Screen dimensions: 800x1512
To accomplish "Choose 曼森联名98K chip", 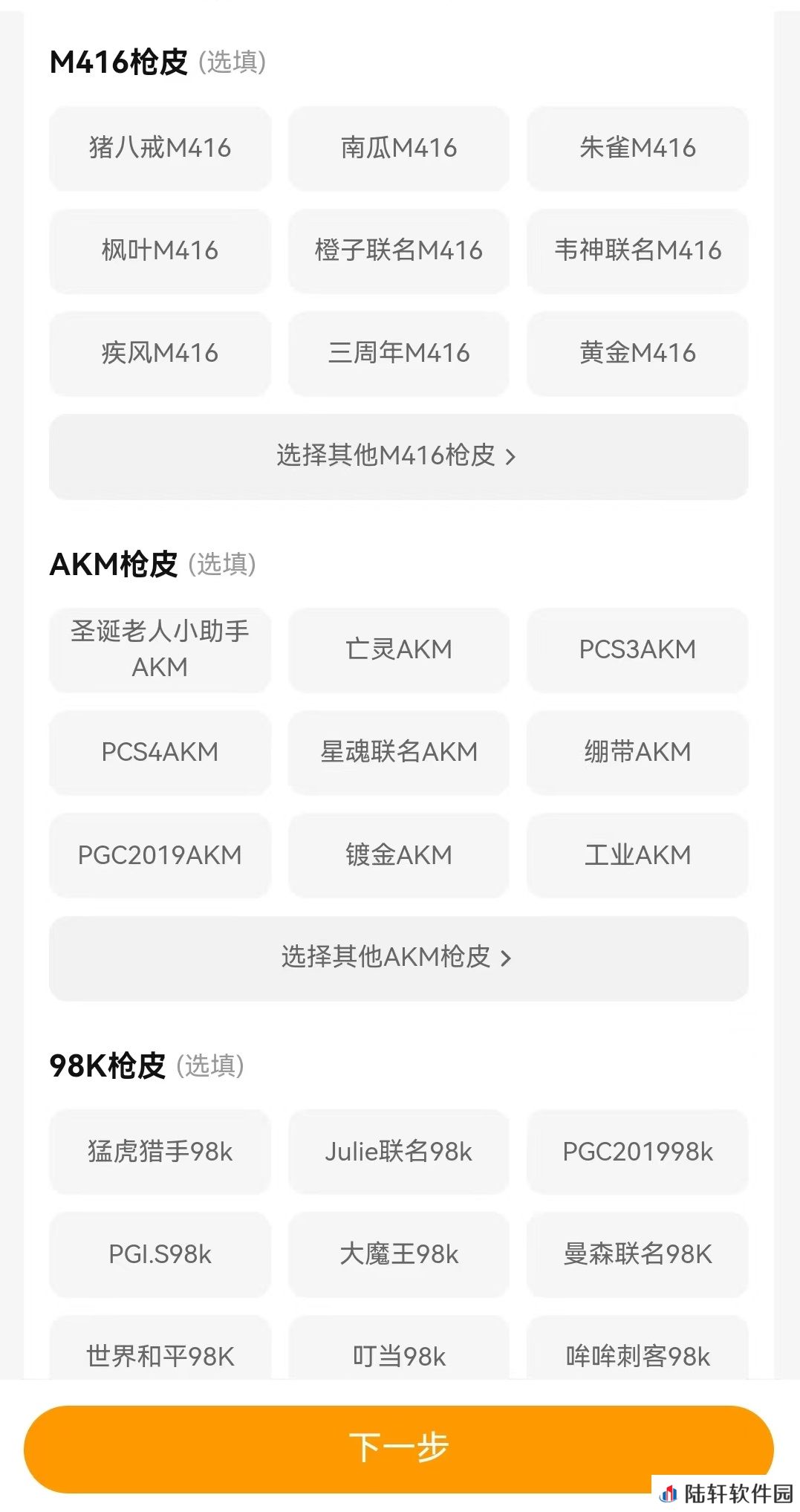I will 637,1254.
